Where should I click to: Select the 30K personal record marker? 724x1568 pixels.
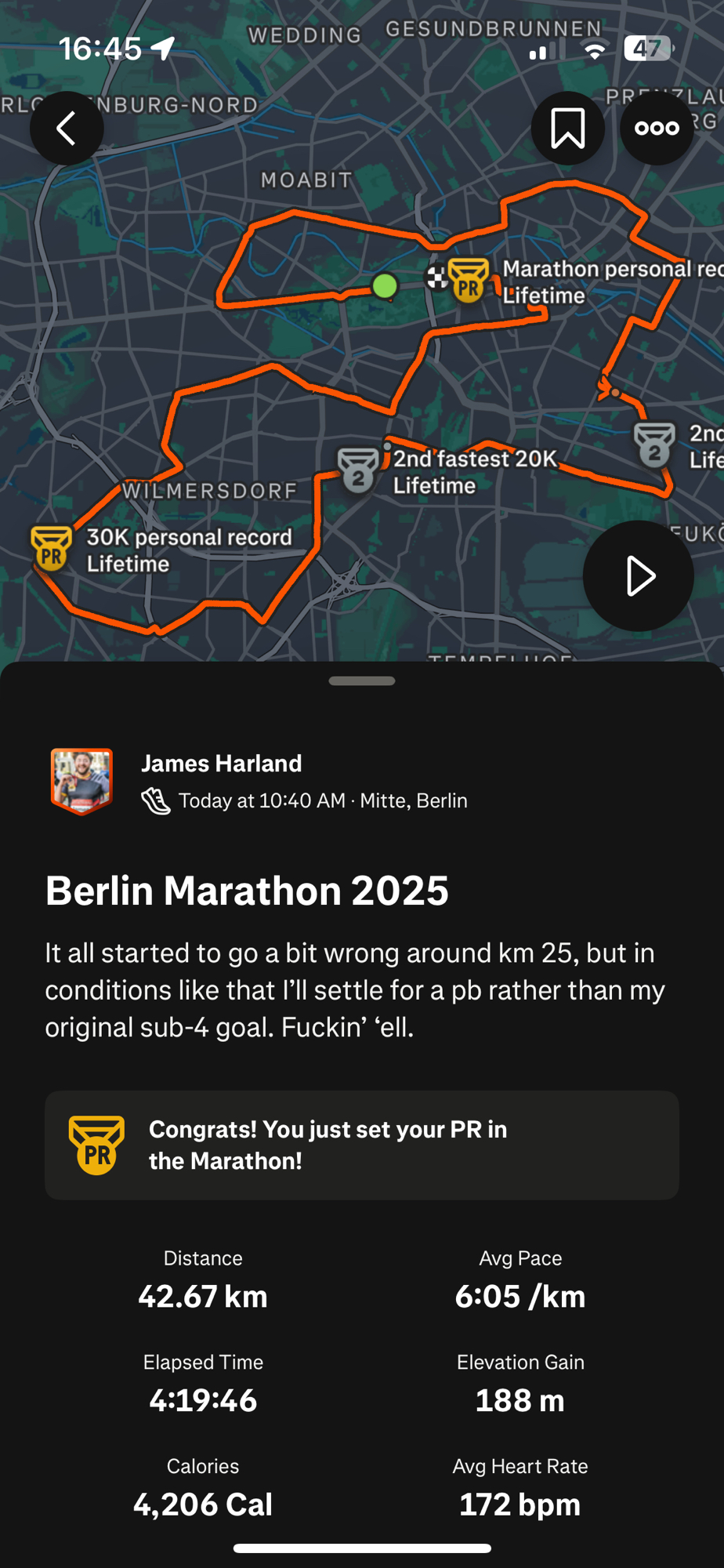[52, 548]
